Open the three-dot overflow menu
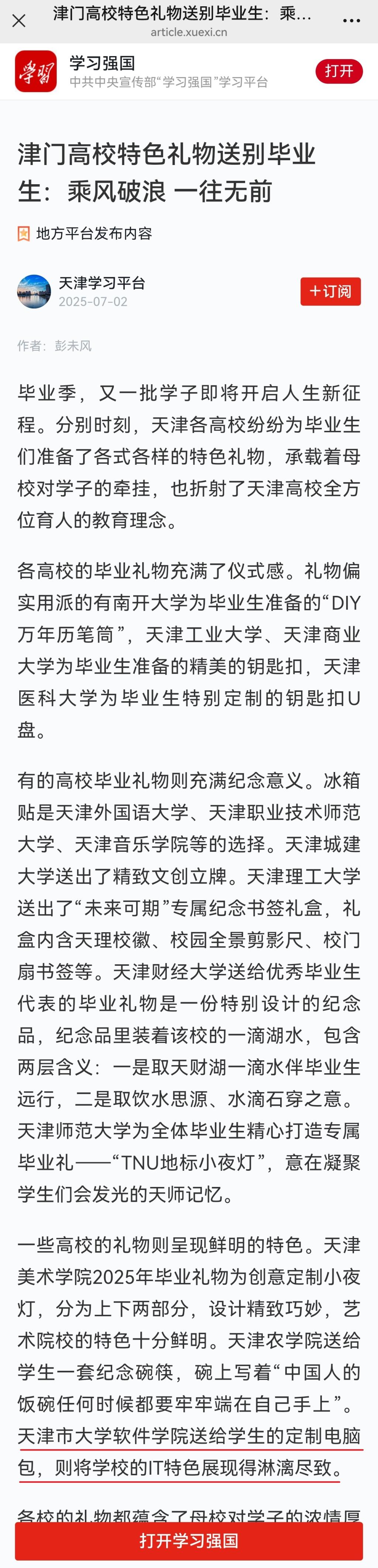378x1568 pixels. point(351,21)
